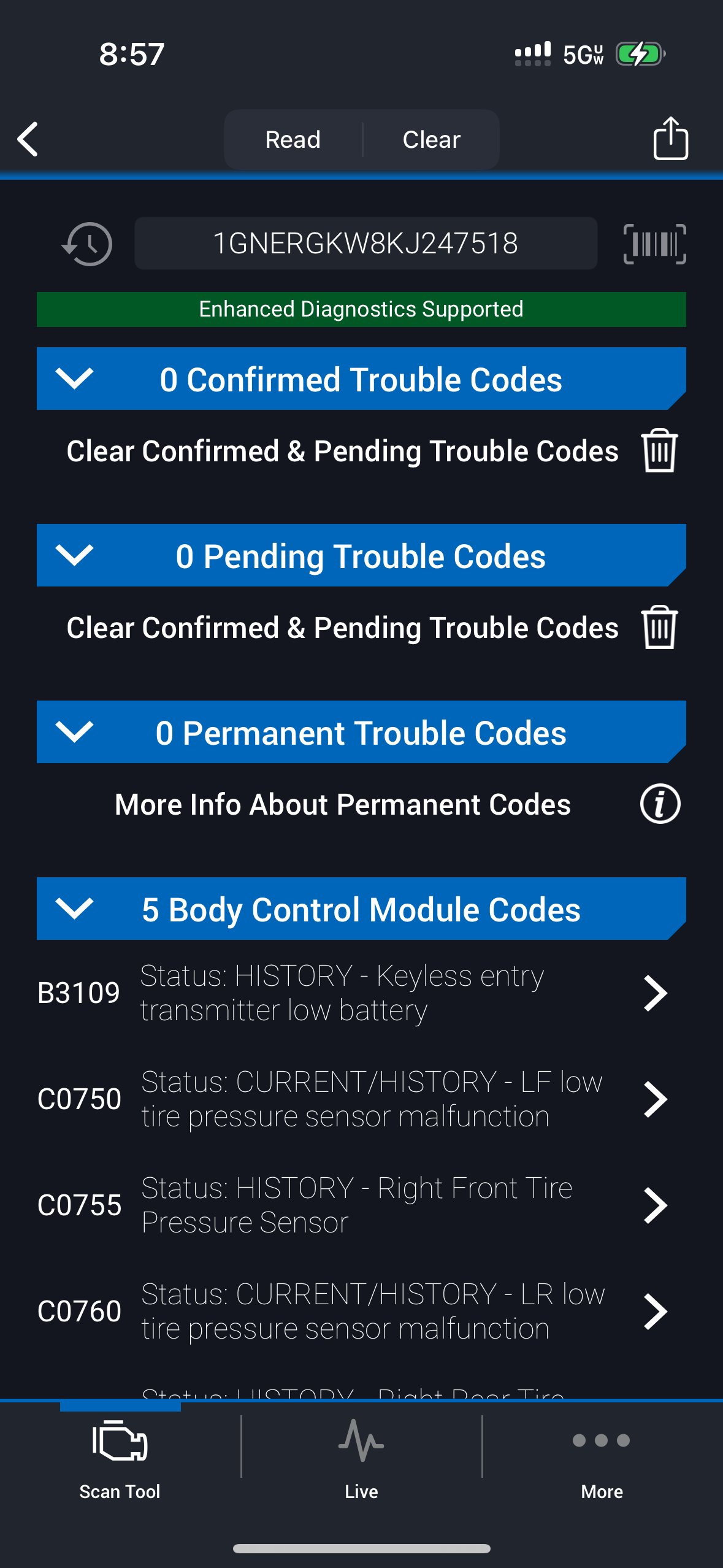The image size is (723, 1568).
Task: Open the VIN history clock icon
Action: (x=87, y=244)
